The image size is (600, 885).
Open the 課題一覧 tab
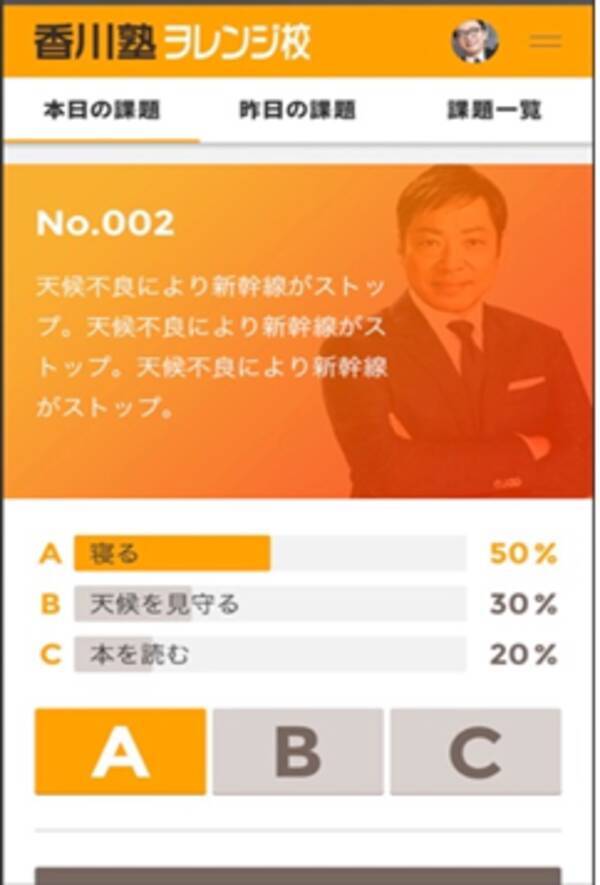click(x=494, y=110)
